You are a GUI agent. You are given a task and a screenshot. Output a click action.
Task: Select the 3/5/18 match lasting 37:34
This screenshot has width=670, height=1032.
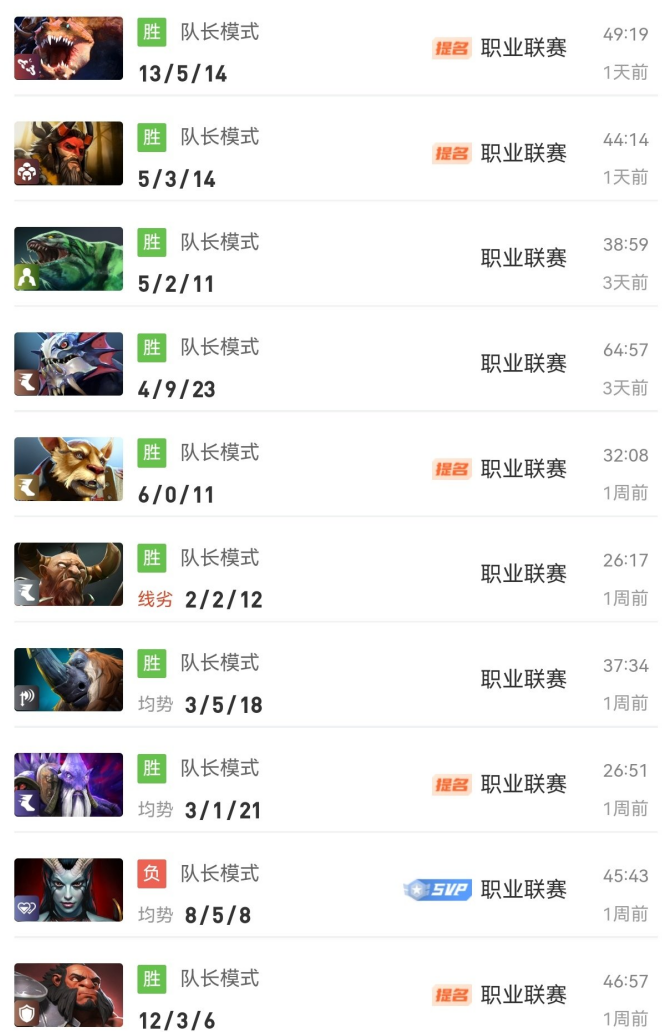(335, 680)
